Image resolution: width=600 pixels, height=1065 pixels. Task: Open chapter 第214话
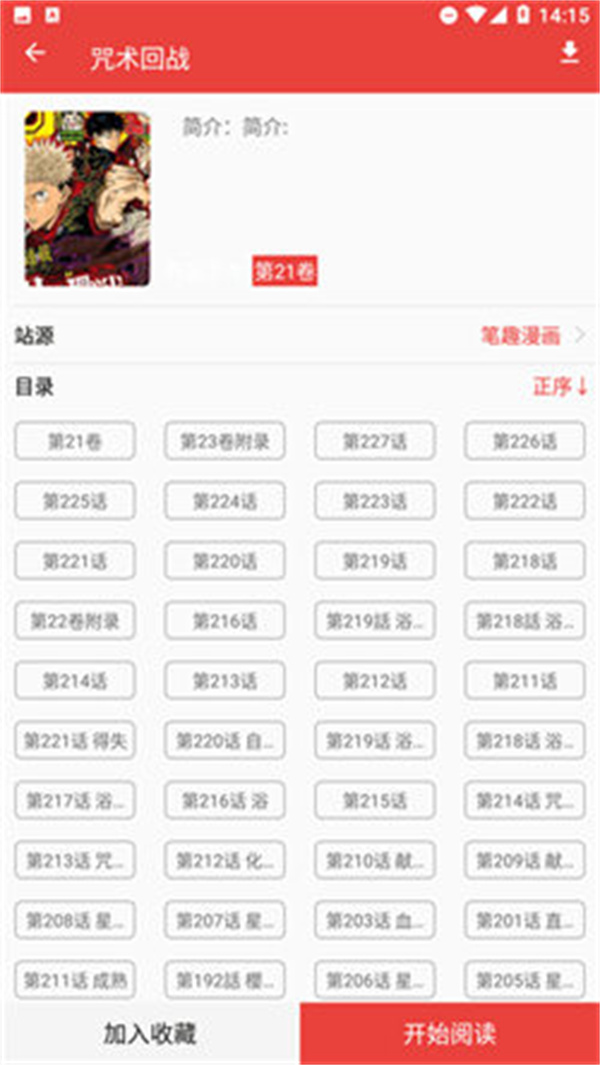click(74, 681)
